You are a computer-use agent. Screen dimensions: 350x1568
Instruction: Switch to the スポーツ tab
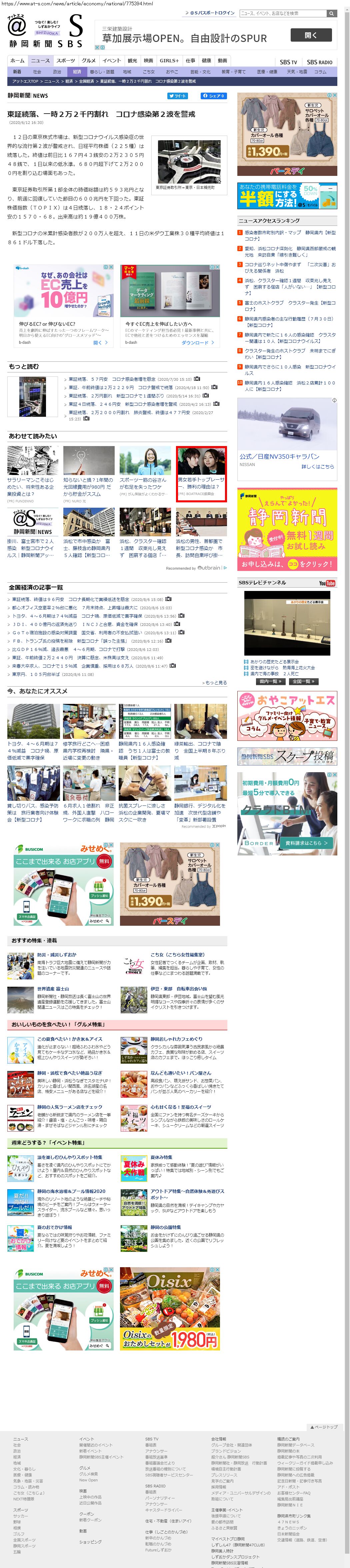point(66,61)
